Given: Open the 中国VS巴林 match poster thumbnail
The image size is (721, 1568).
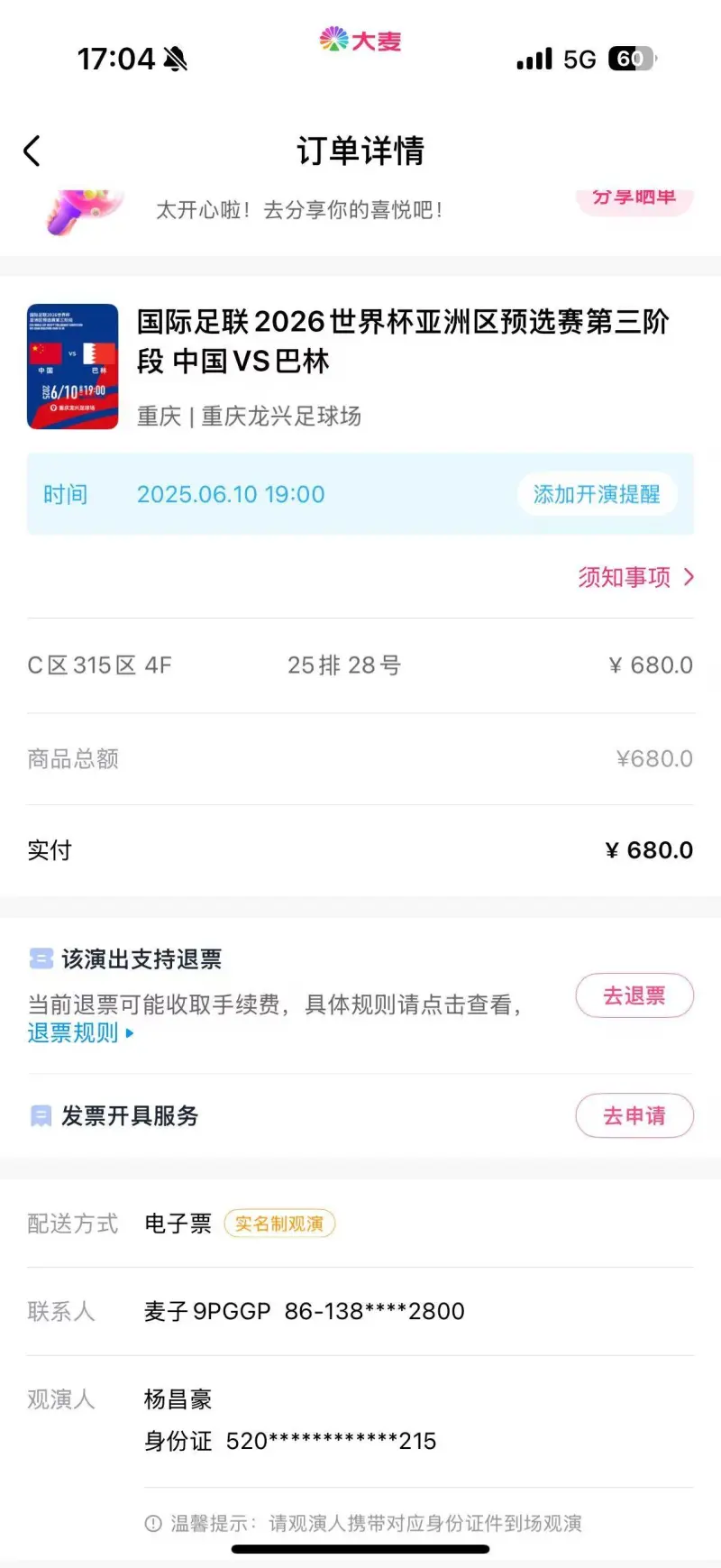Looking at the screenshot, I should [73, 366].
